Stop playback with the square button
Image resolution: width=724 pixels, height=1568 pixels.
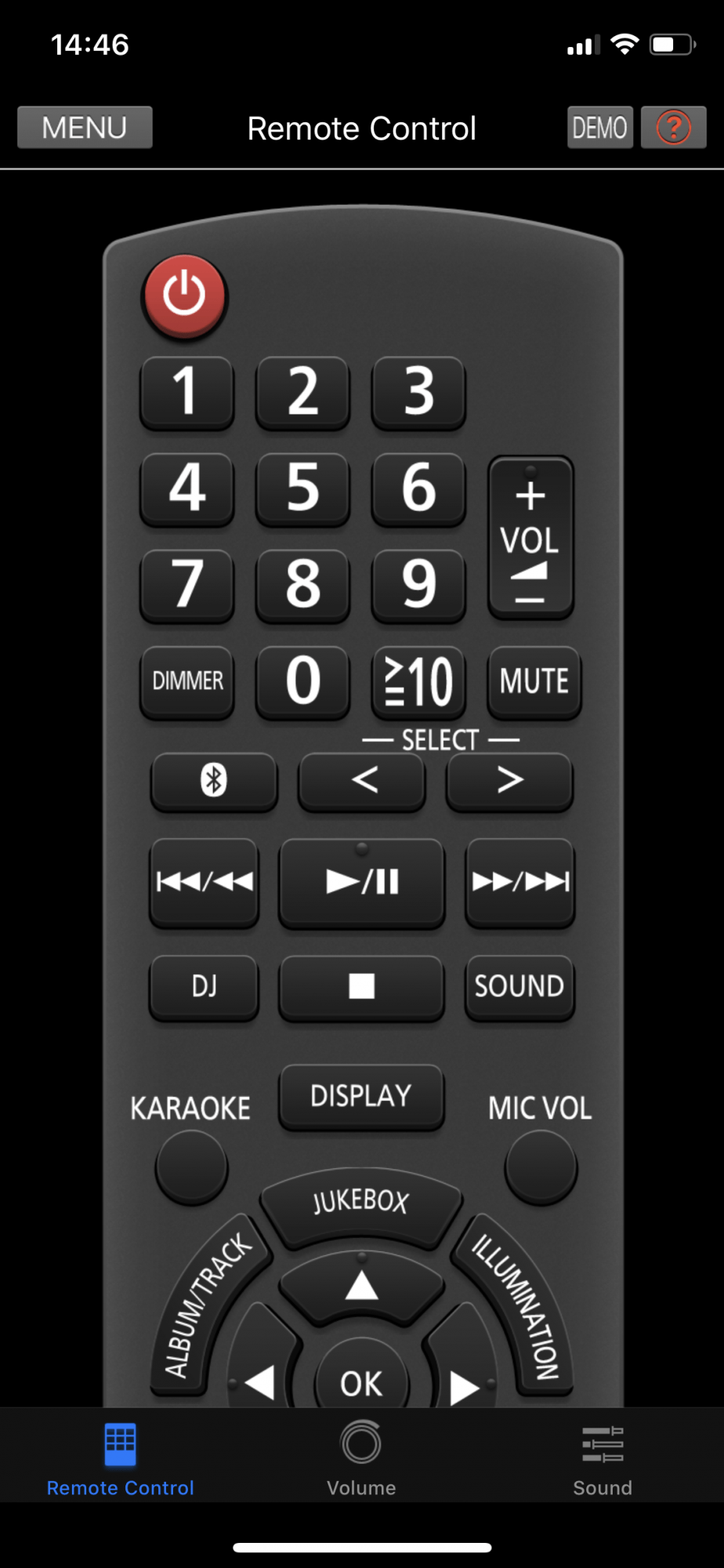coord(361,985)
